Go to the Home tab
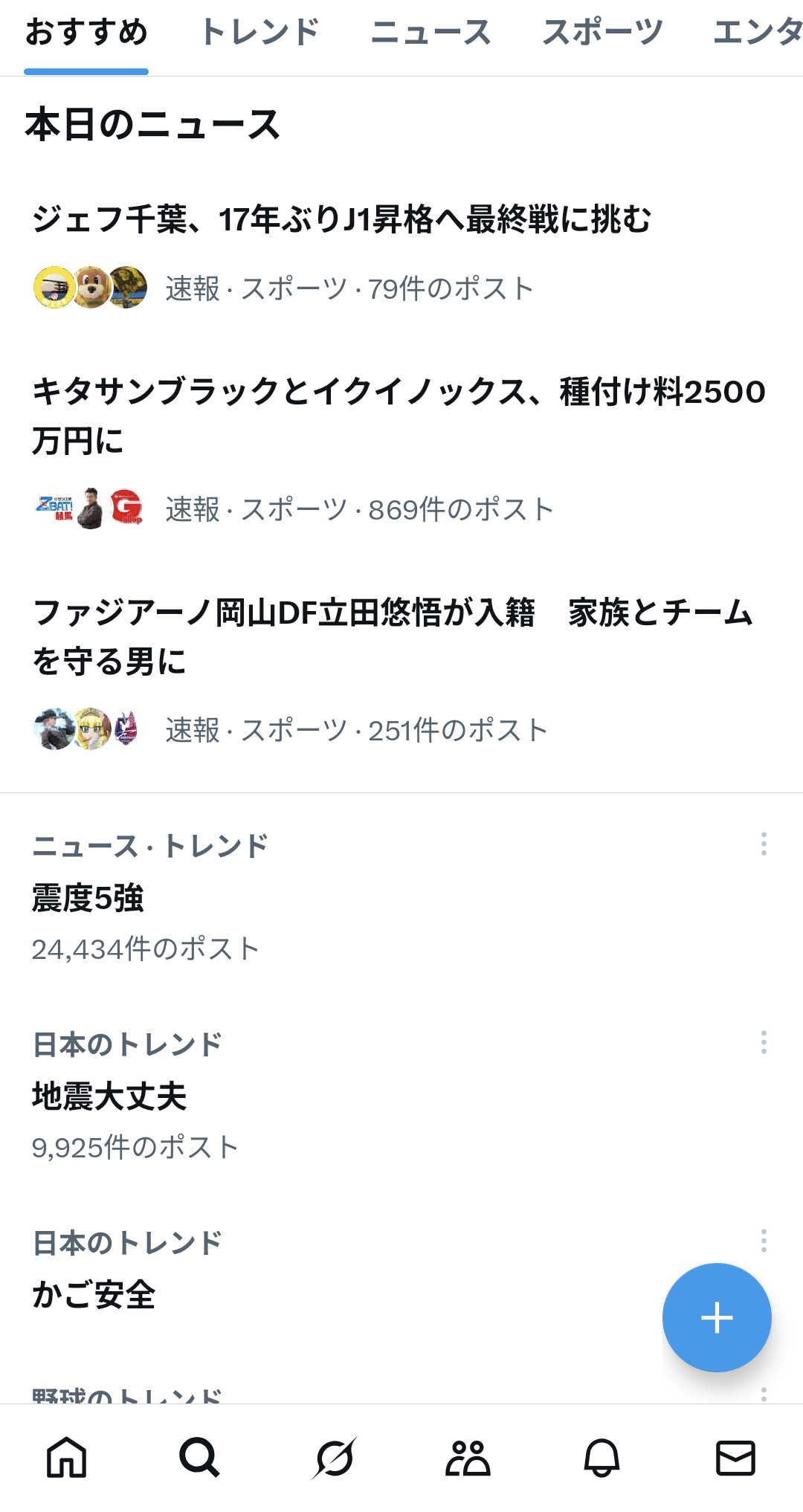This screenshot has height=1512, width=803. (x=67, y=1458)
